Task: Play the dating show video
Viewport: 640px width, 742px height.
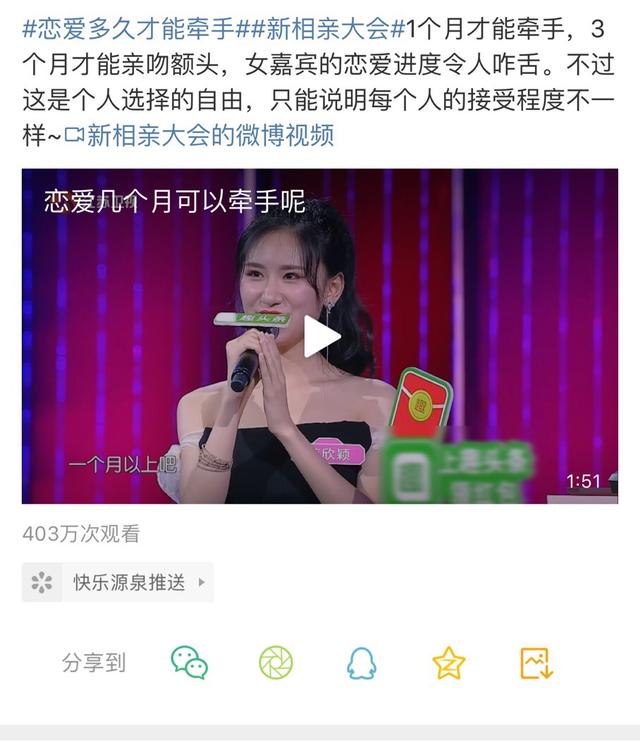Action: (x=320, y=336)
